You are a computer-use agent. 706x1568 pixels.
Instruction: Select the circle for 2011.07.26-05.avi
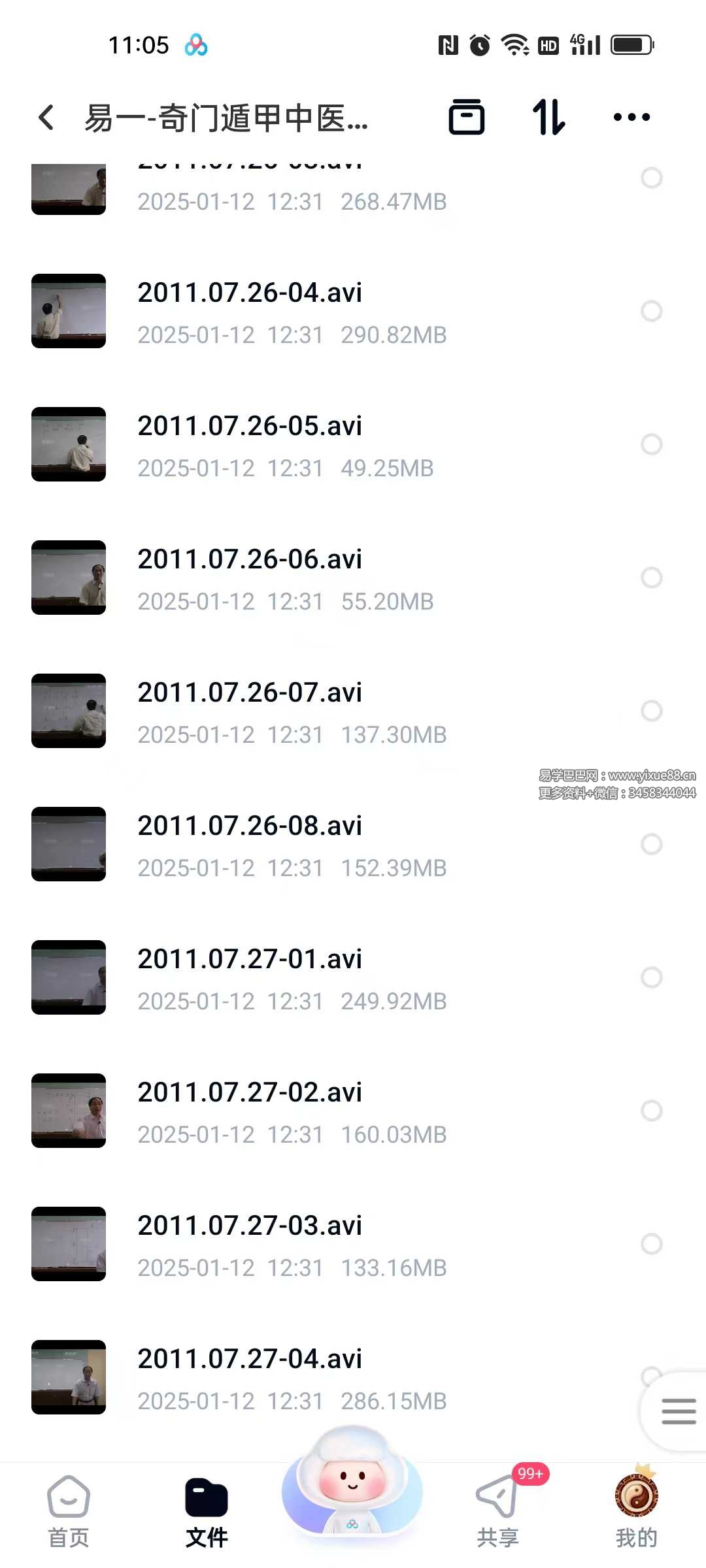point(652,444)
